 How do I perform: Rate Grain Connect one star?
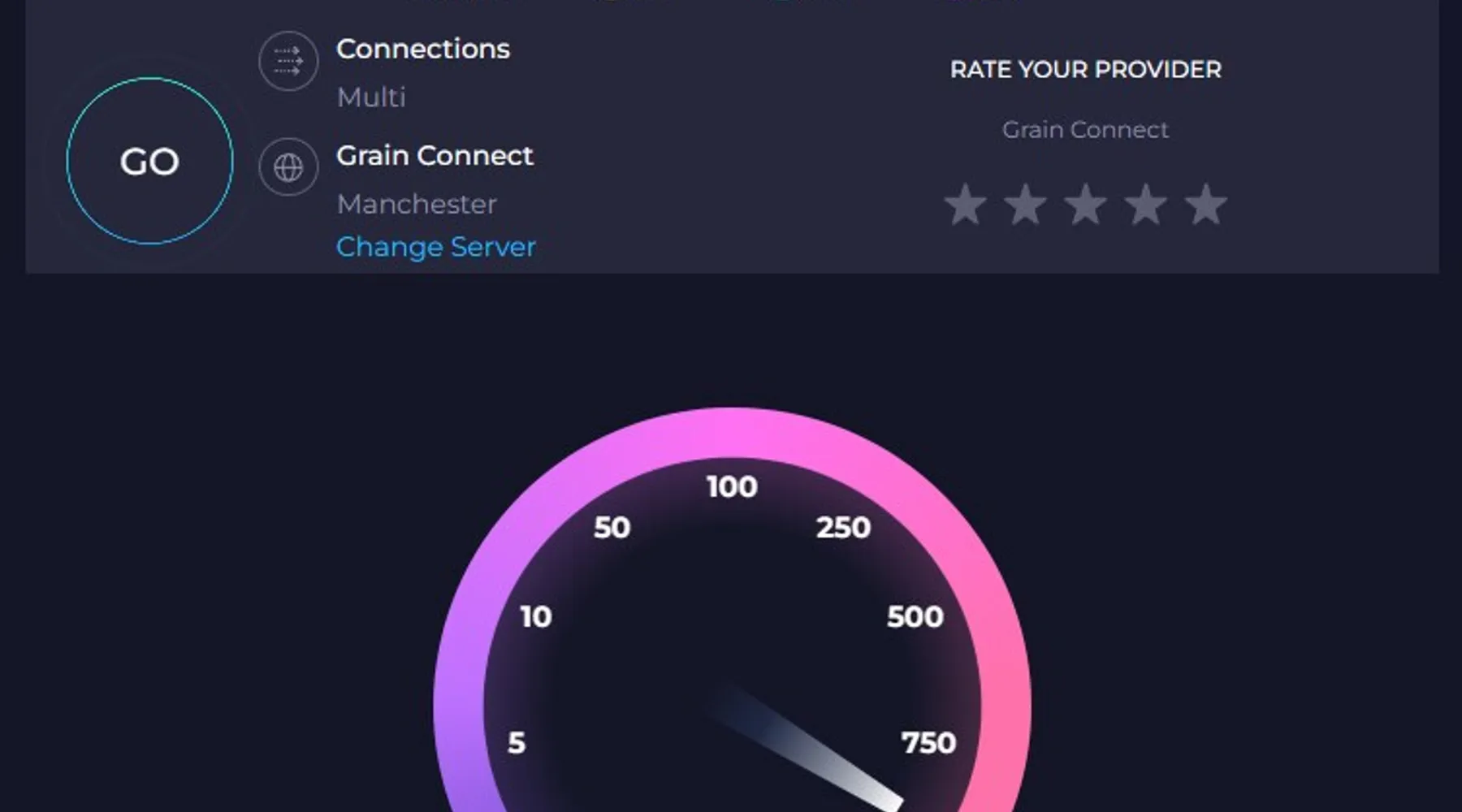coord(965,205)
